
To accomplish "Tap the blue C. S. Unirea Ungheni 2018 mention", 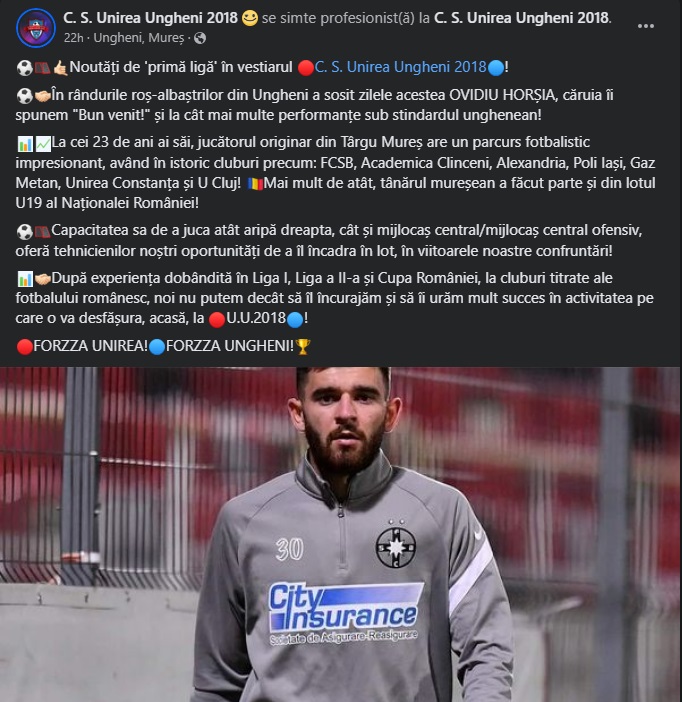I will pos(400,67).
